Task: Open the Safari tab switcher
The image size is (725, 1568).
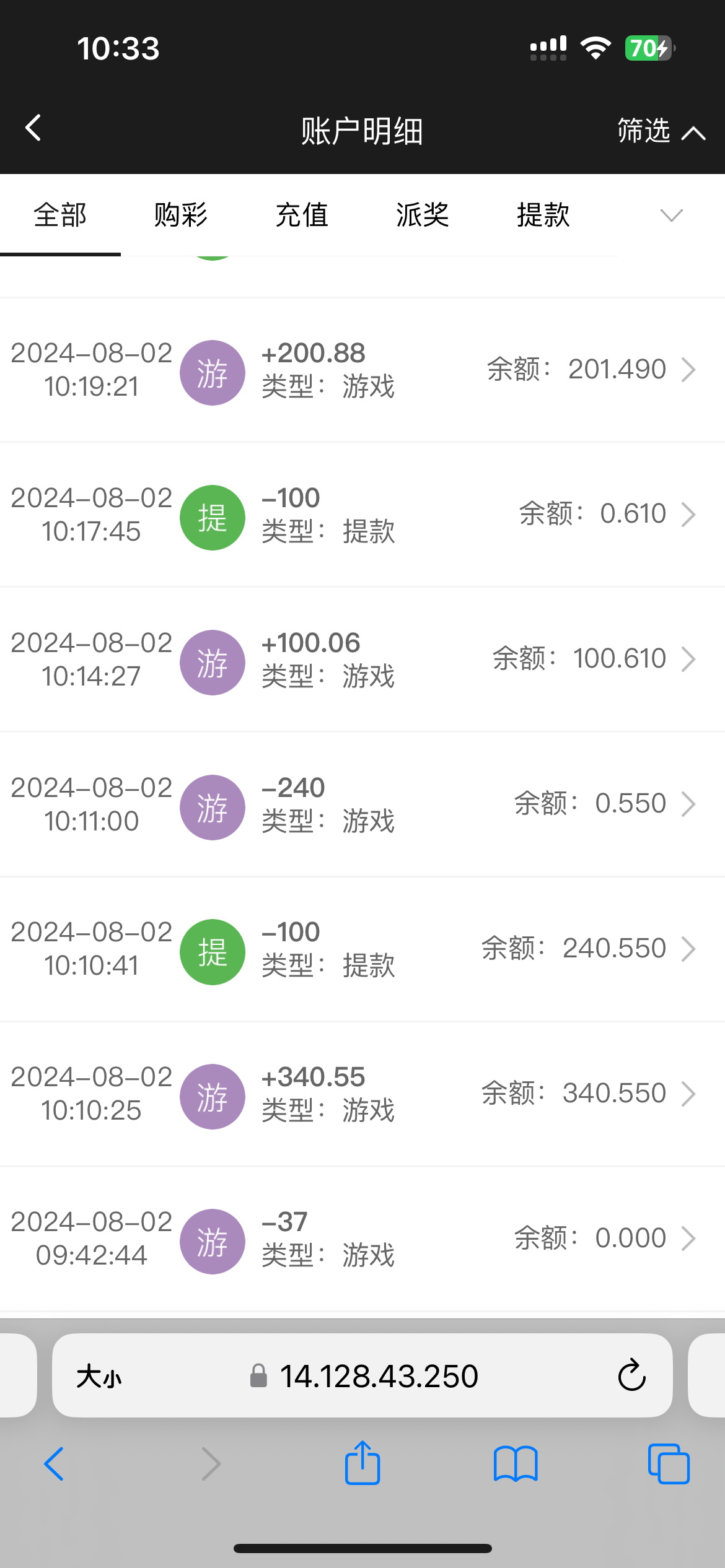Action: pyautogui.click(x=668, y=1464)
